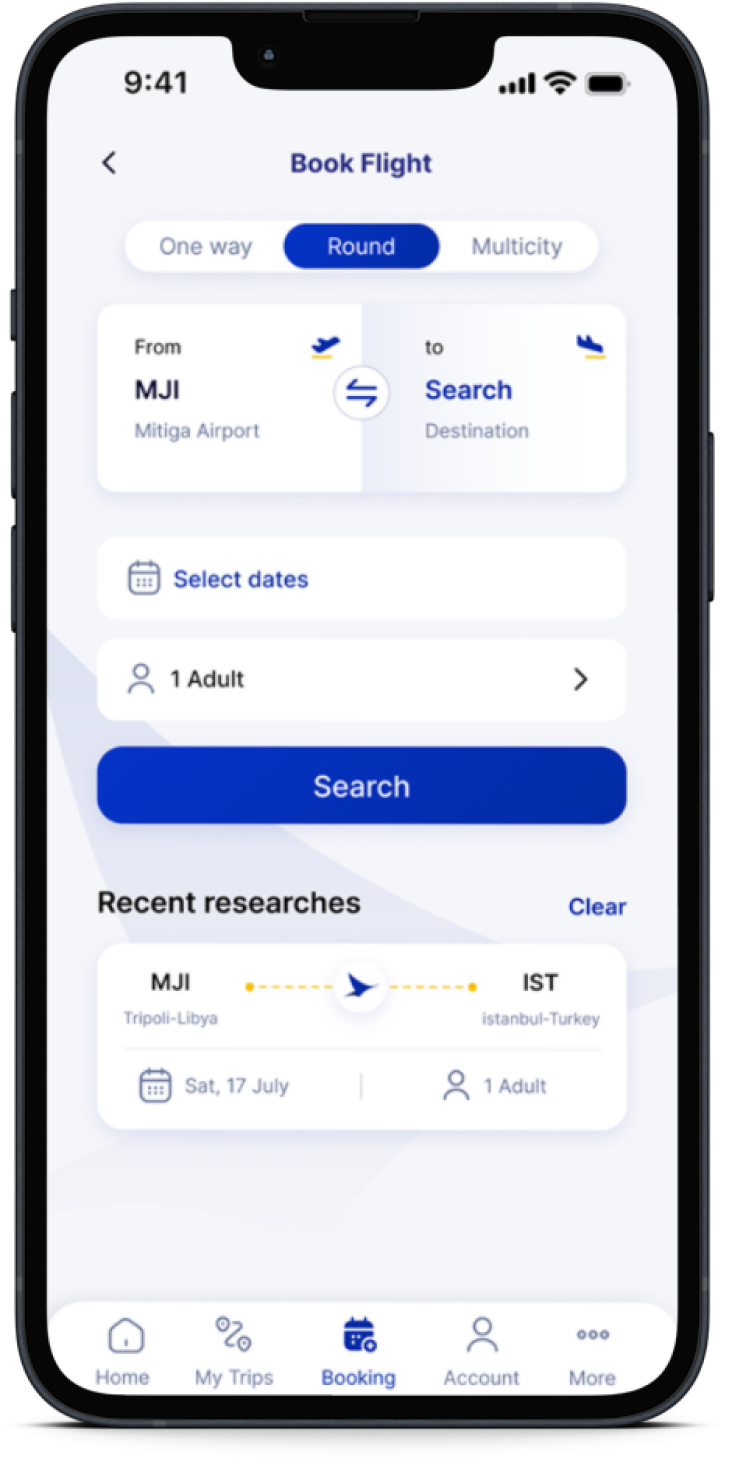Open the Booking tab
Viewport: 729px width, 1467px height.
click(358, 1352)
